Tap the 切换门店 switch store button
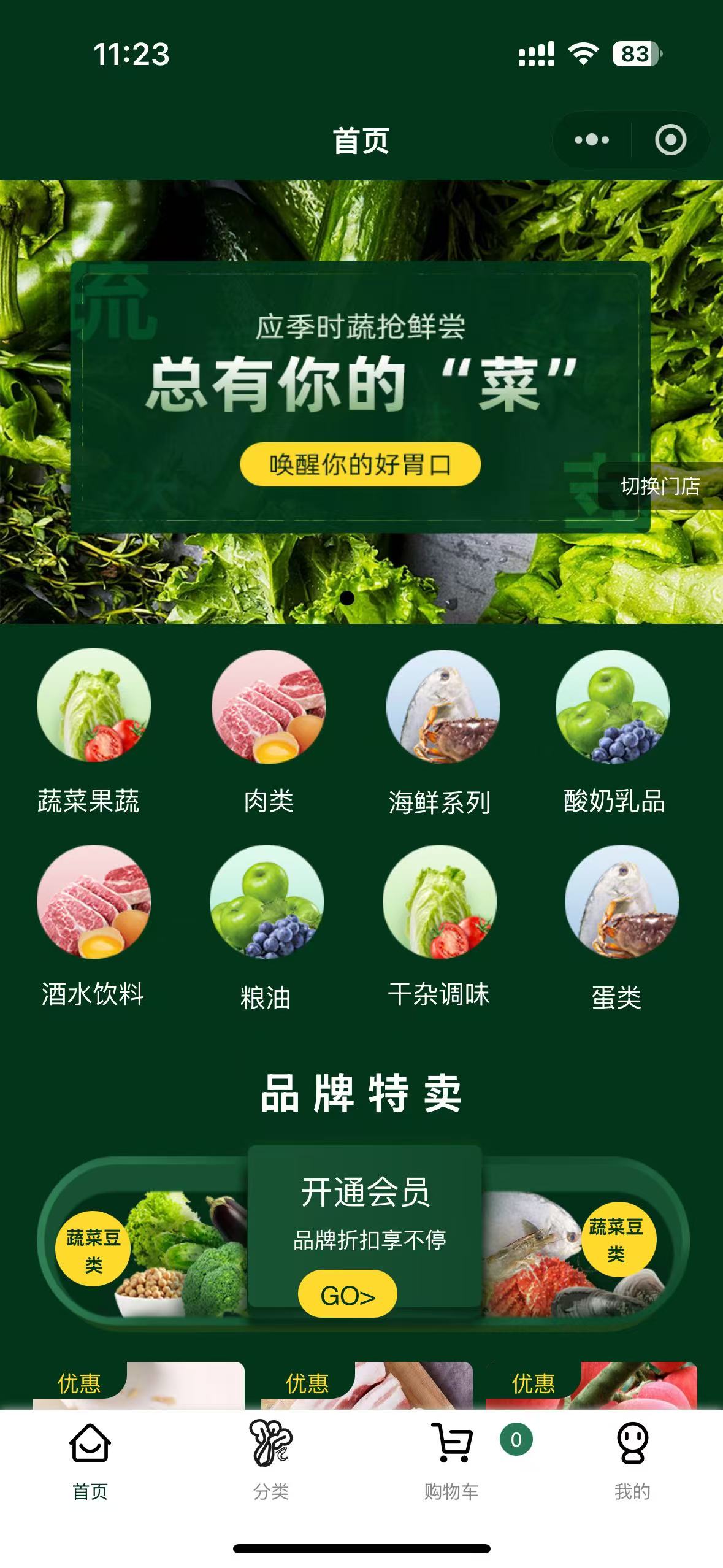Viewport: 723px width, 1568px height. click(x=660, y=486)
